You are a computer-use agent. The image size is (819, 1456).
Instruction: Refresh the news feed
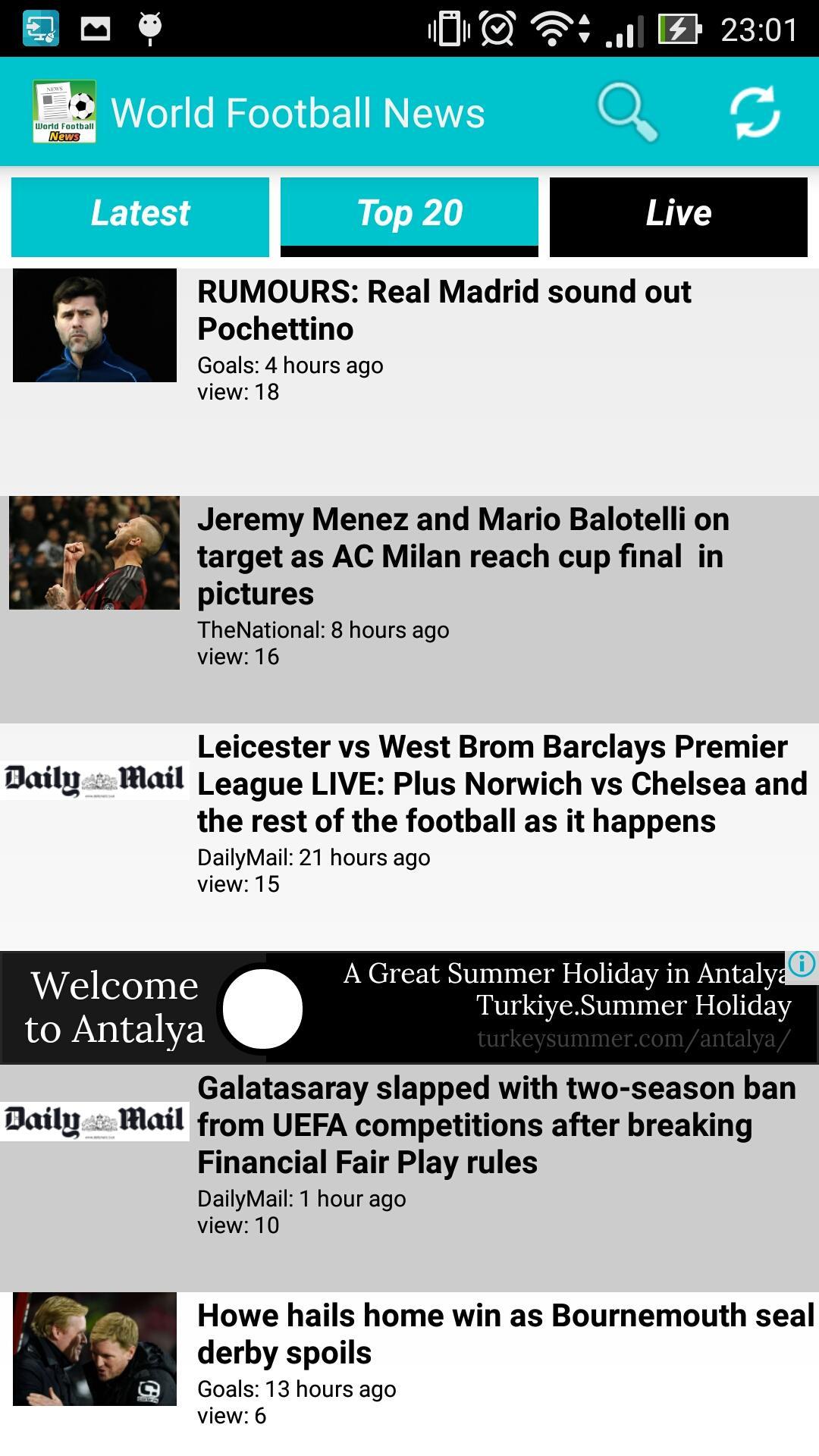pos(756,112)
